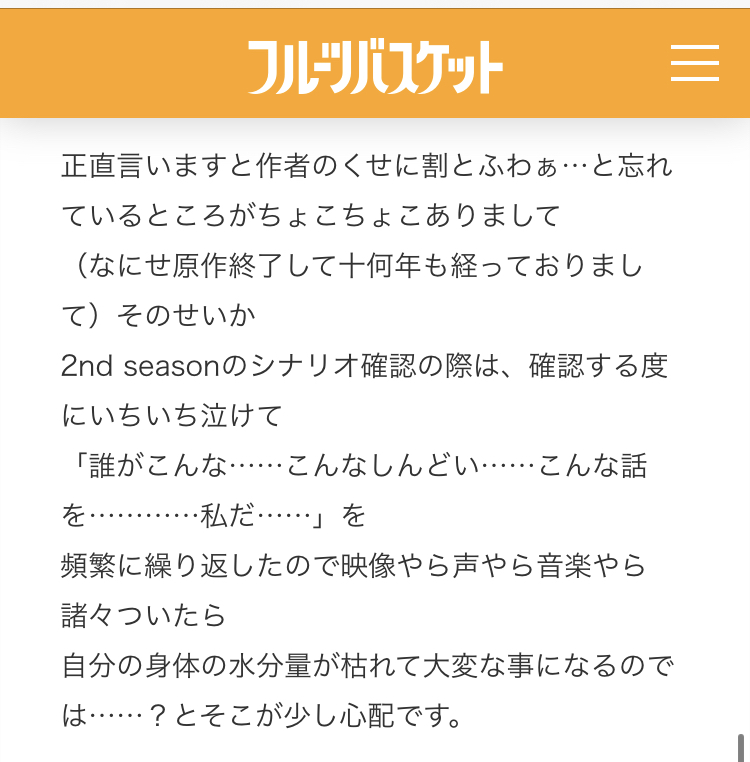Tap the フルーツバスケット site logo
This screenshot has width=750, height=762.
(x=375, y=66)
